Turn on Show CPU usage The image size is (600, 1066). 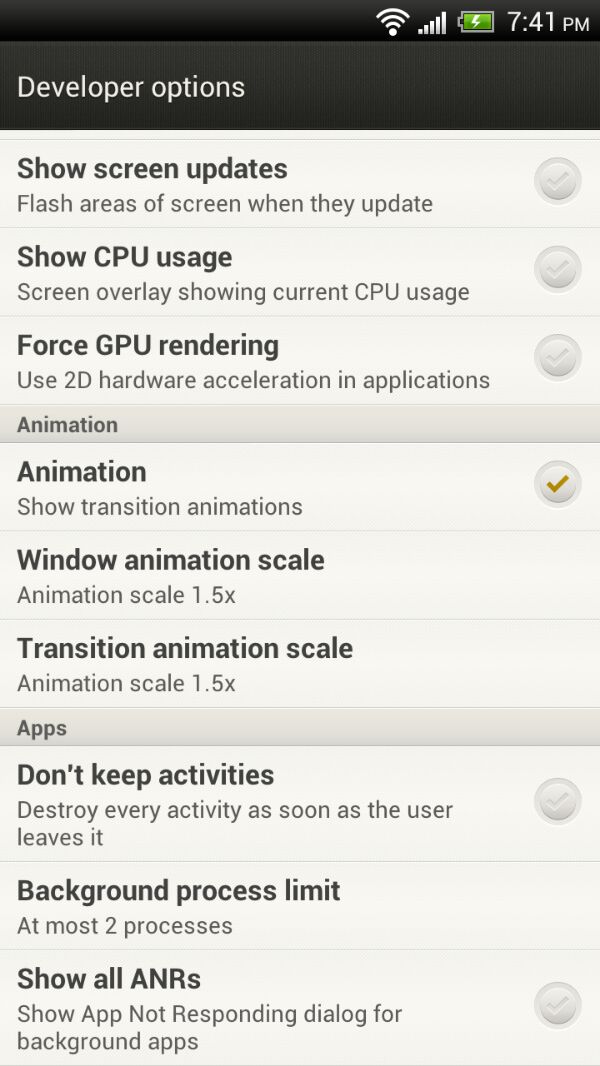[557, 269]
